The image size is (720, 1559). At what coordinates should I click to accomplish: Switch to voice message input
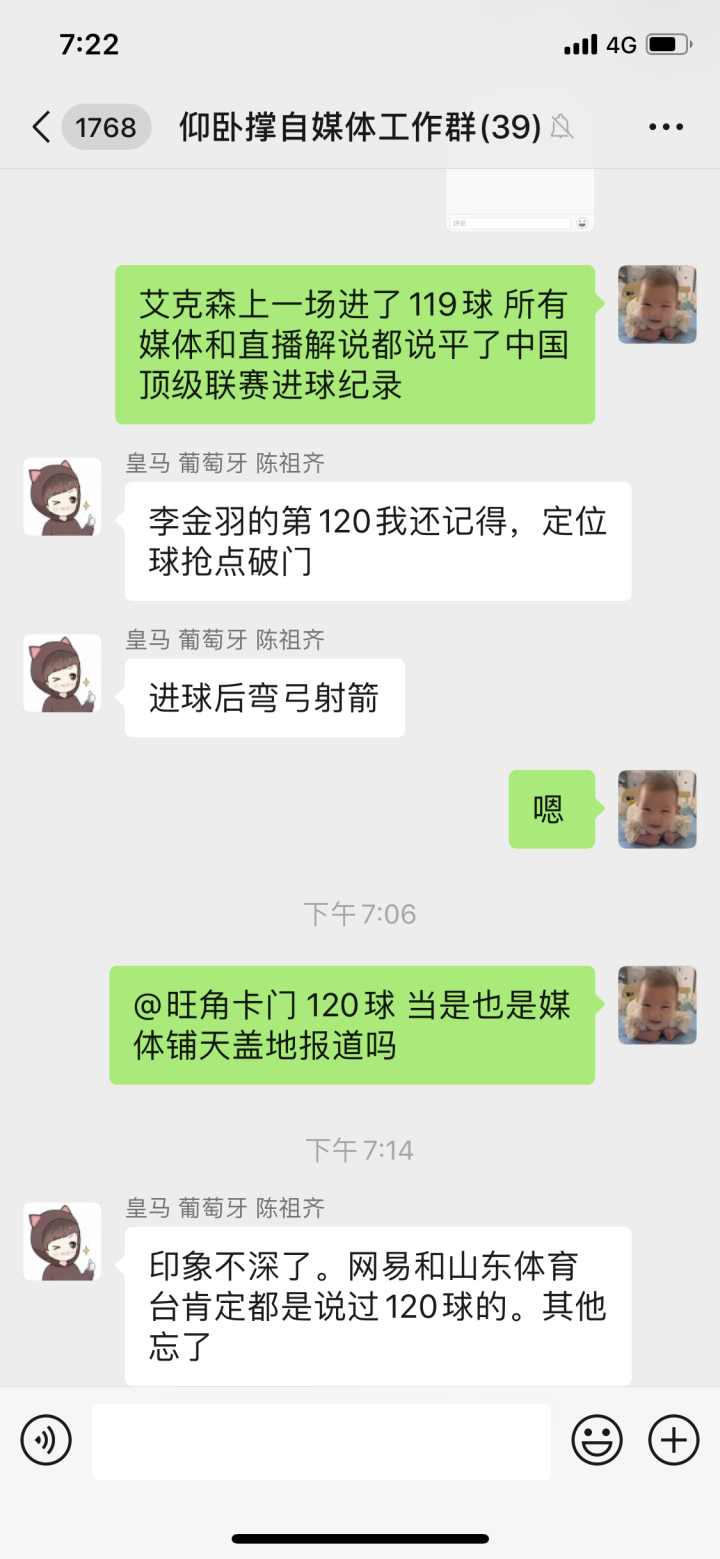tap(46, 1441)
